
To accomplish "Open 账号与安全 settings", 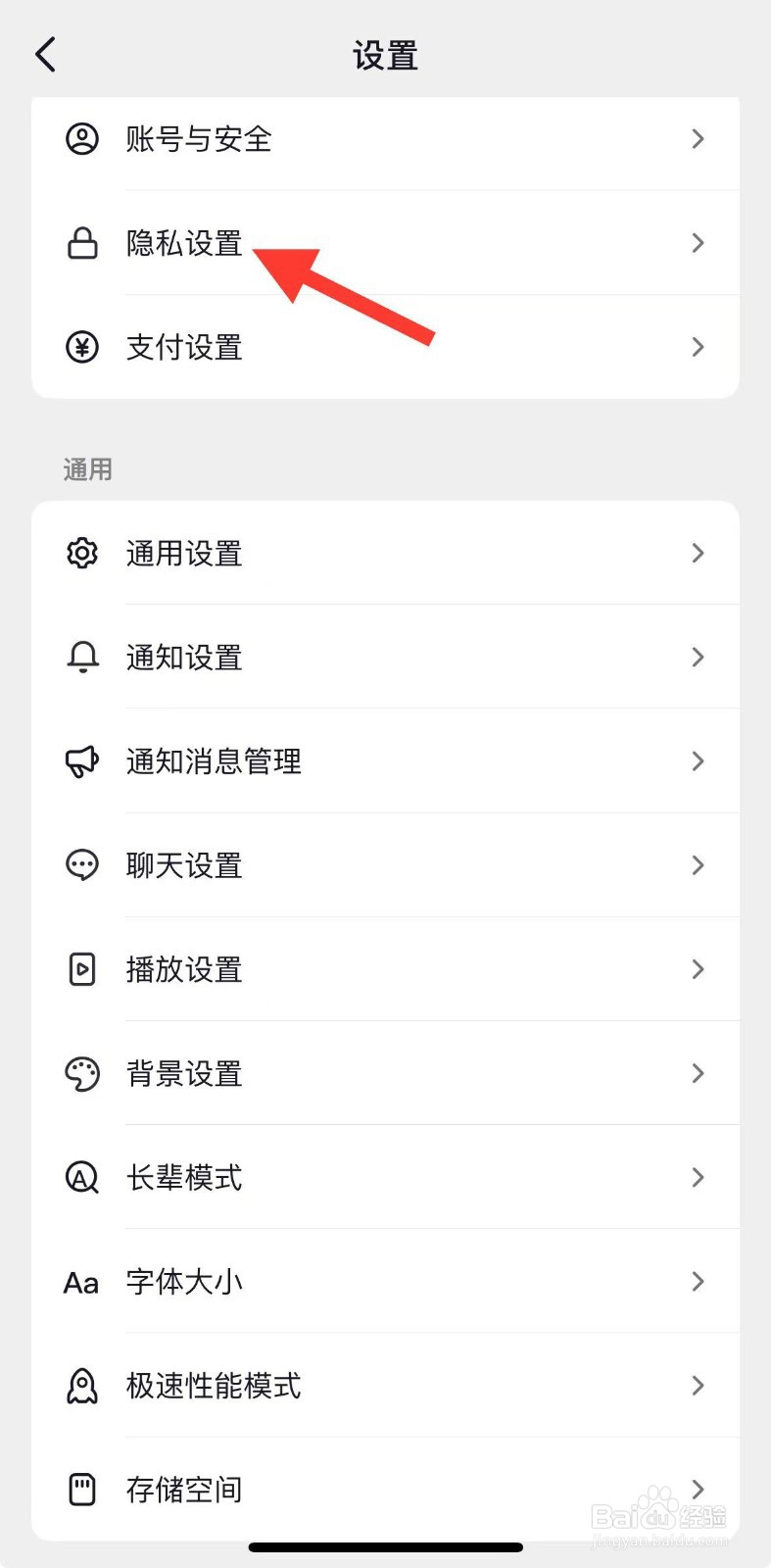I will [386, 139].
